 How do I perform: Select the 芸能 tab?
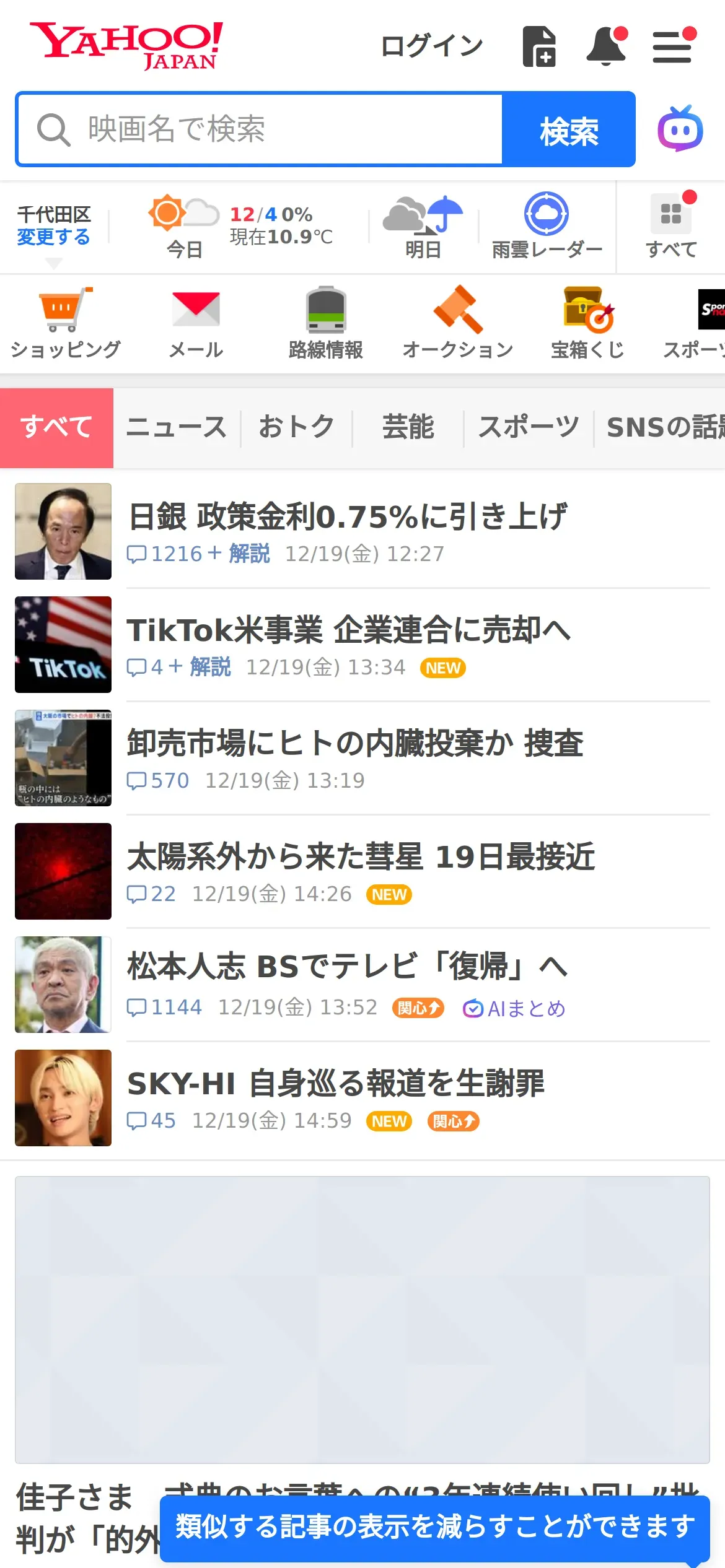(x=408, y=428)
